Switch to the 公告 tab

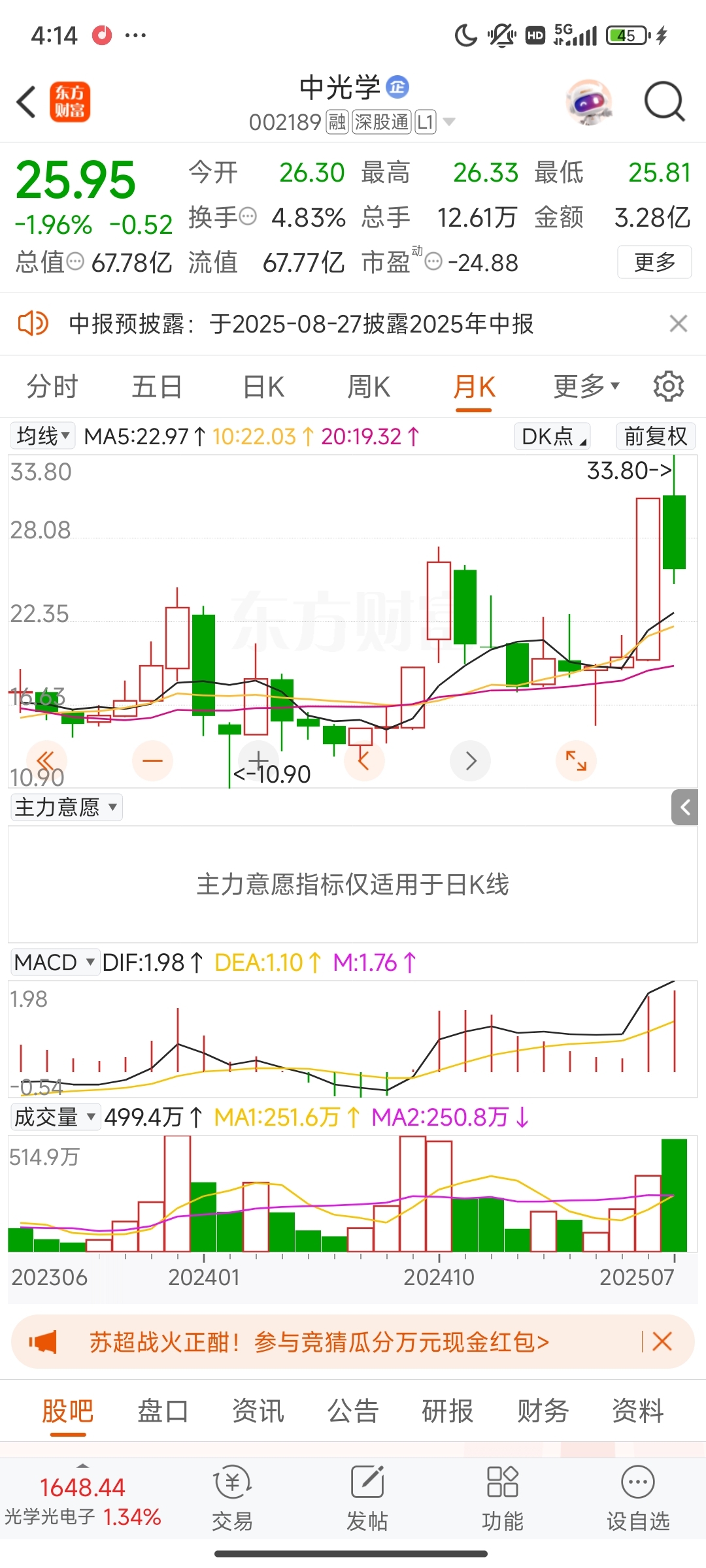tap(353, 1411)
